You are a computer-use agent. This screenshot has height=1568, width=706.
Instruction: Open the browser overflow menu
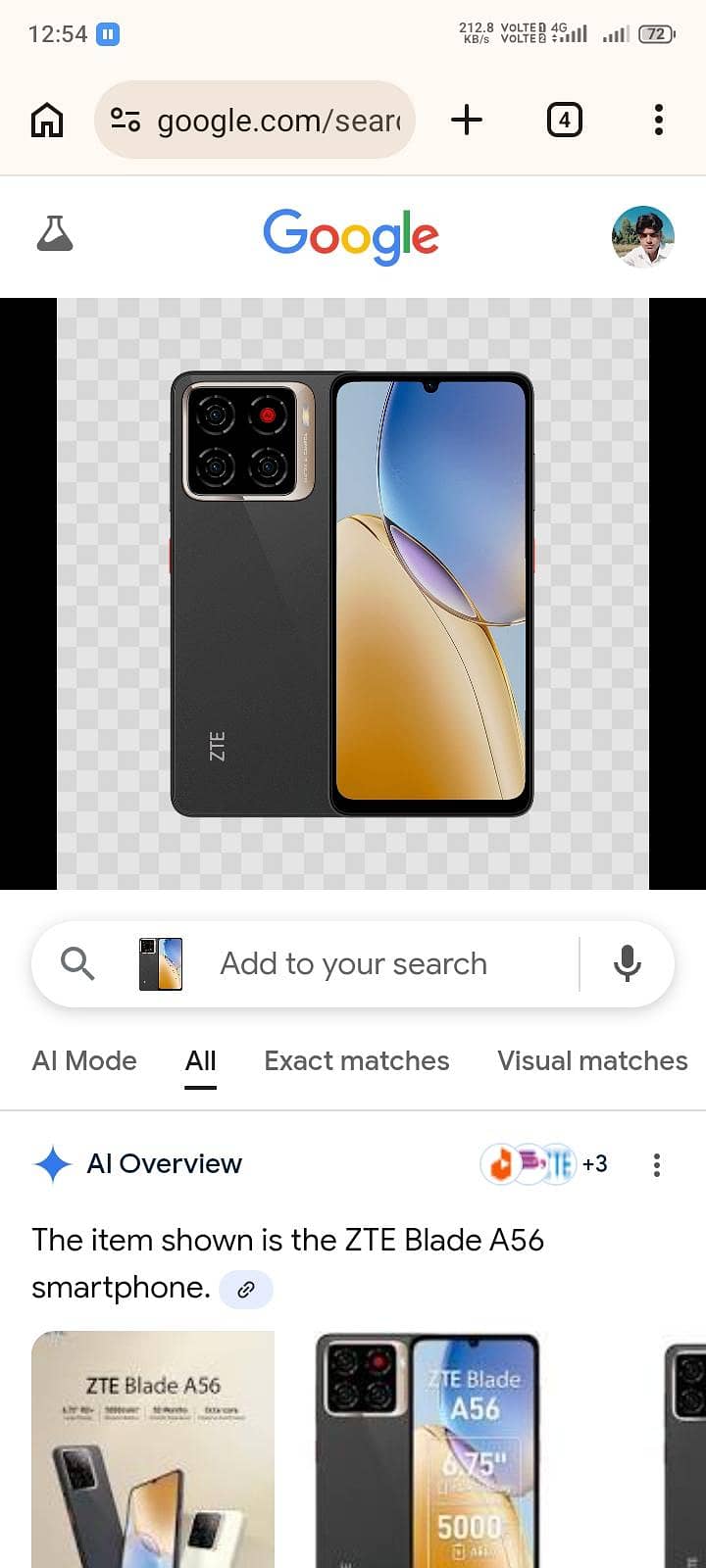[658, 121]
